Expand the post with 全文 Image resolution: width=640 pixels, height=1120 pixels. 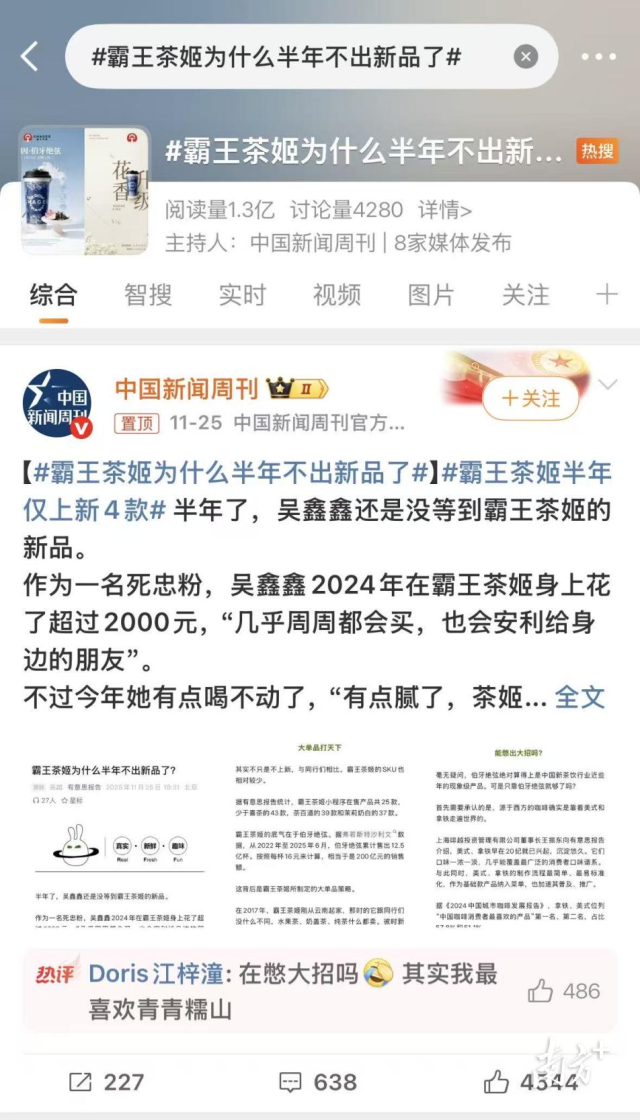click(580, 697)
